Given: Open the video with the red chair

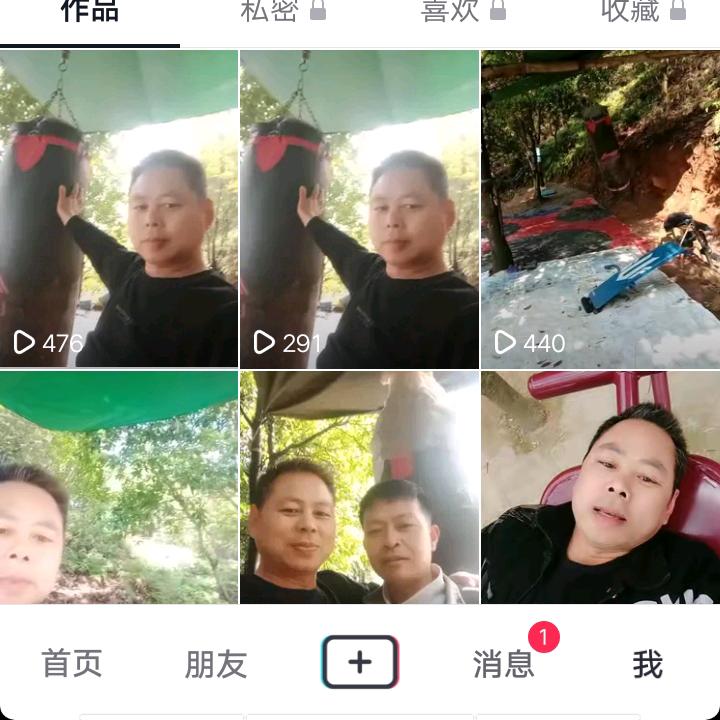Looking at the screenshot, I should tap(600, 488).
